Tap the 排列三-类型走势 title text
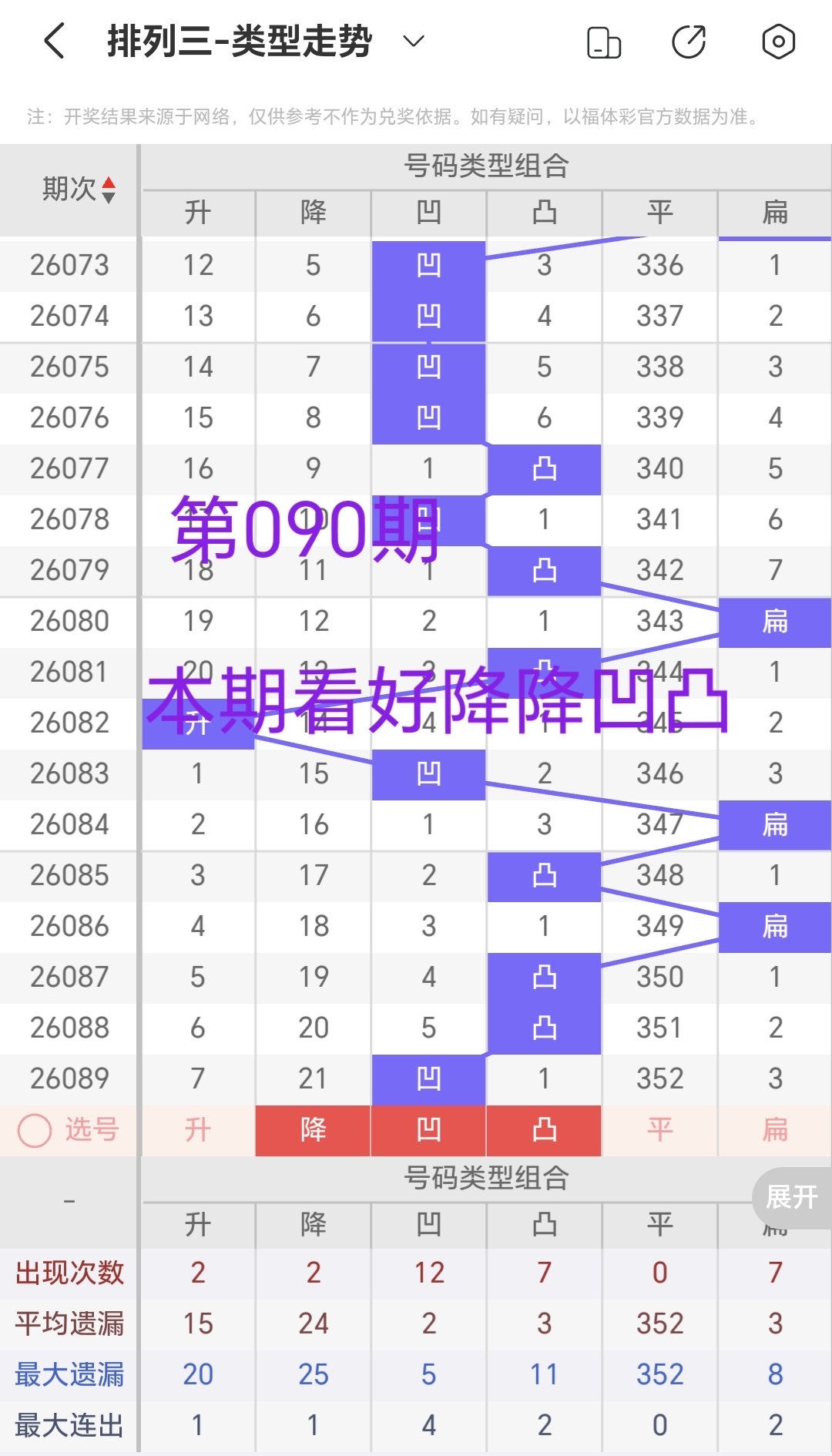Screen dimensions: 832x1456 (x=239, y=42)
